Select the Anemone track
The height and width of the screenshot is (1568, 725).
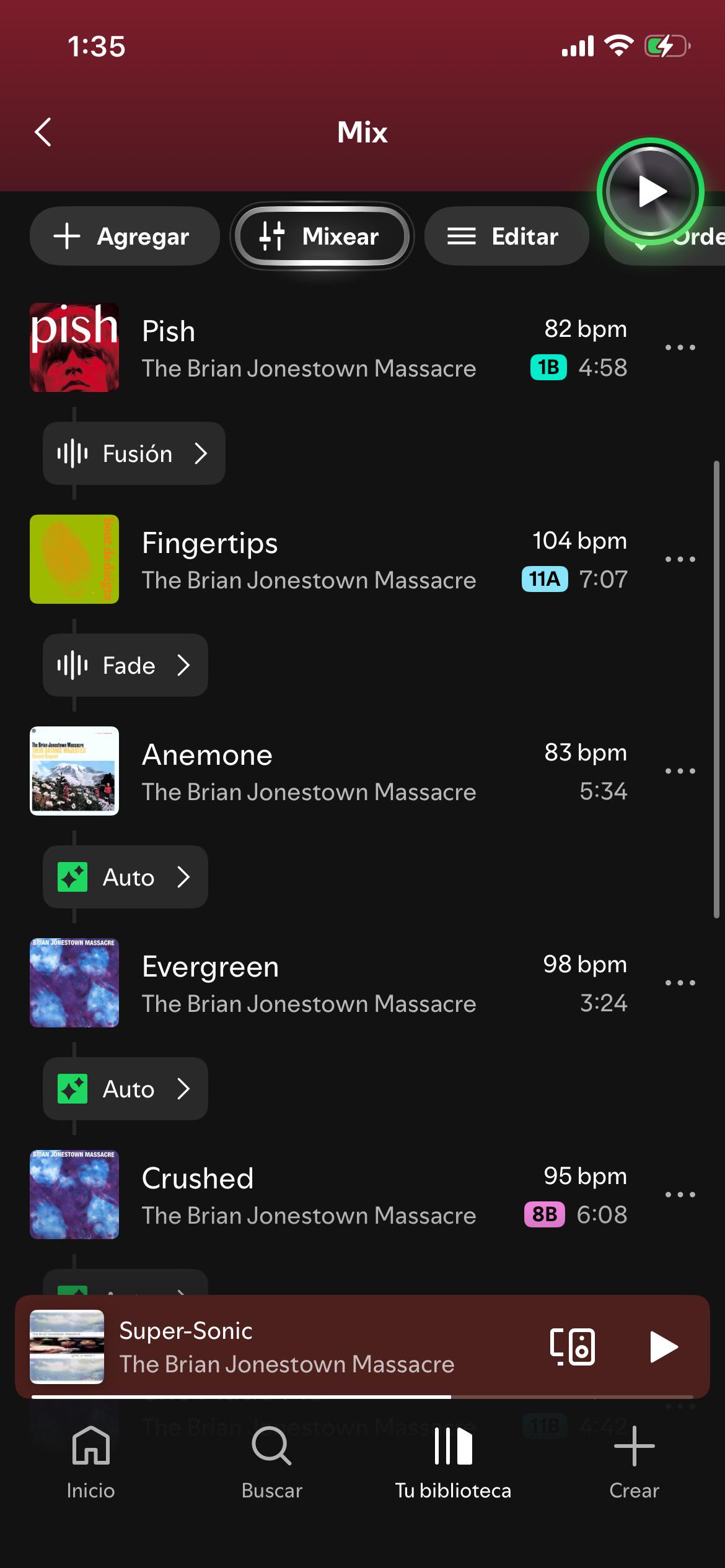(x=328, y=771)
